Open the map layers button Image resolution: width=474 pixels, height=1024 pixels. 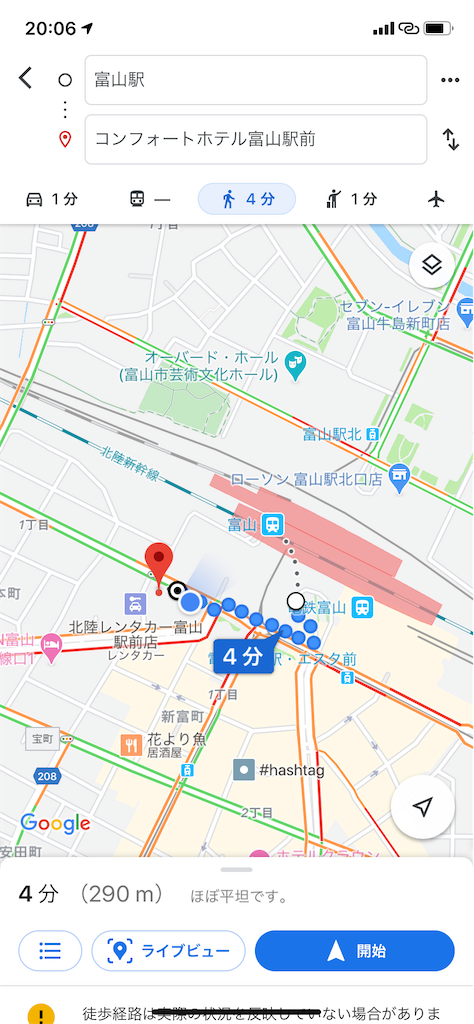[432, 265]
